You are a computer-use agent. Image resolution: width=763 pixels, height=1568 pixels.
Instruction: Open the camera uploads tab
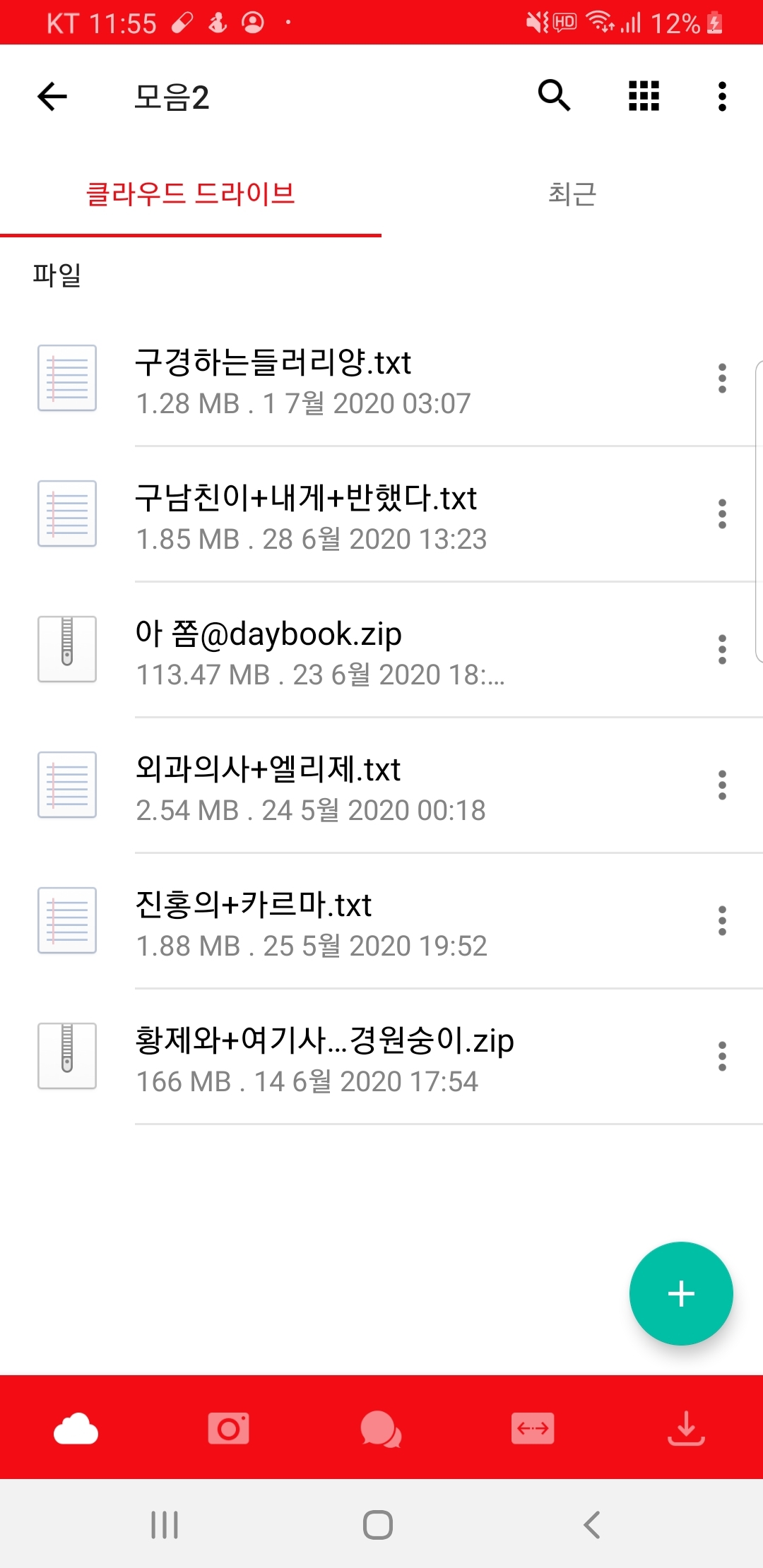tap(228, 1429)
